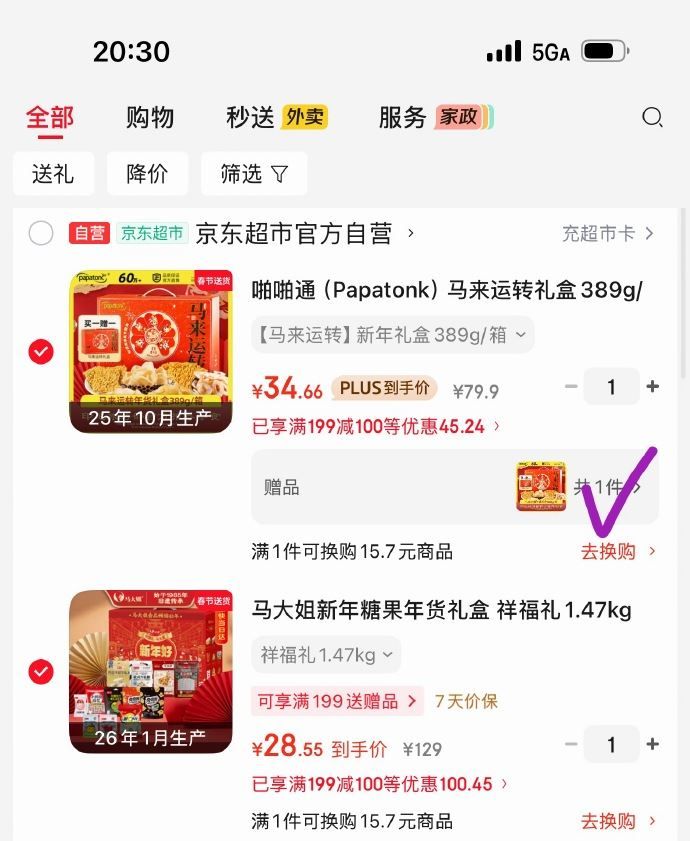Select the 全部 tab

[x=50, y=118]
